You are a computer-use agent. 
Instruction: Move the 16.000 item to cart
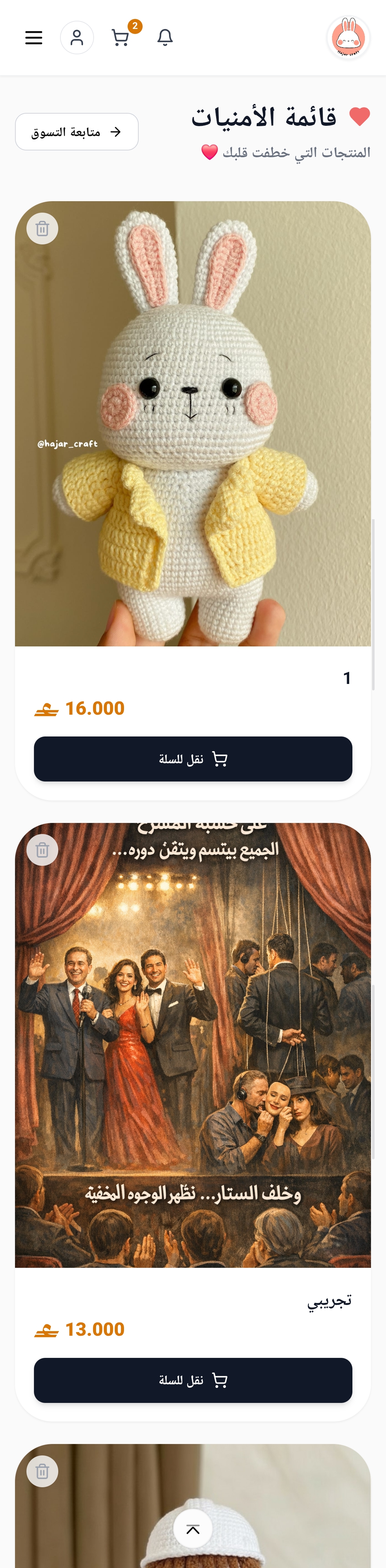(192, 759)
